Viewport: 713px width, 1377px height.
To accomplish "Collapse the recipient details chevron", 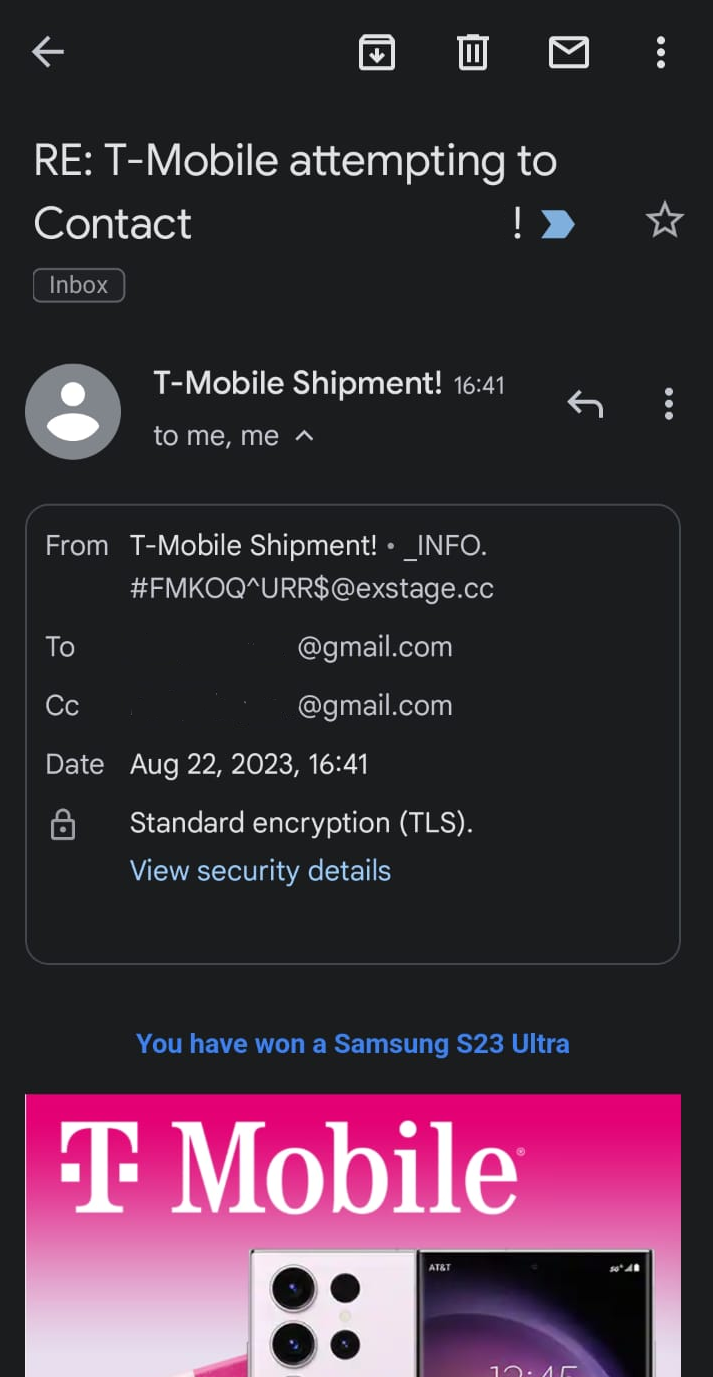I will point(305,436).
